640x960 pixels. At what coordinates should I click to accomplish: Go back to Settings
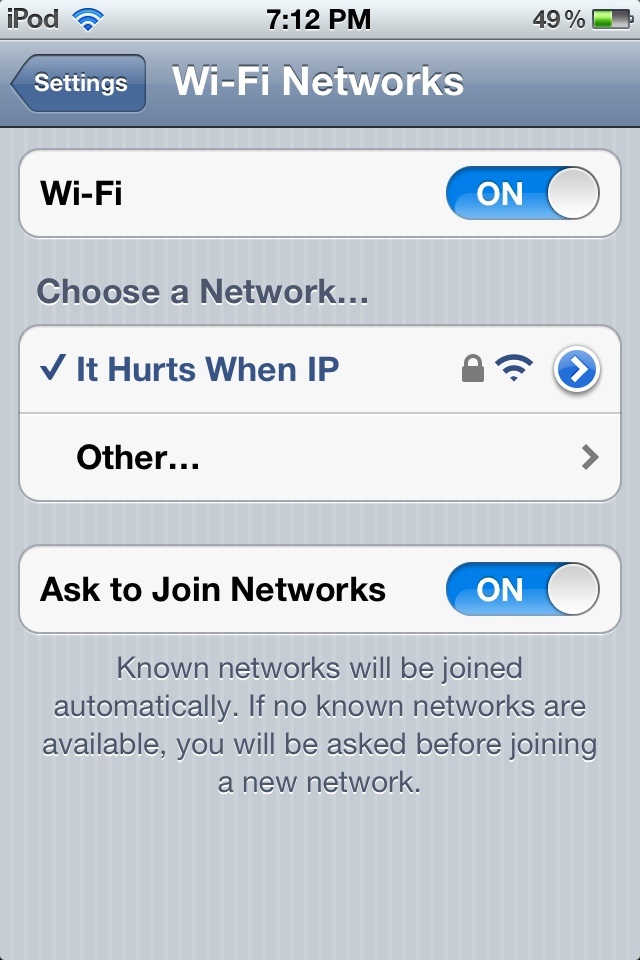pyautogui.click(x=80, y=83)
